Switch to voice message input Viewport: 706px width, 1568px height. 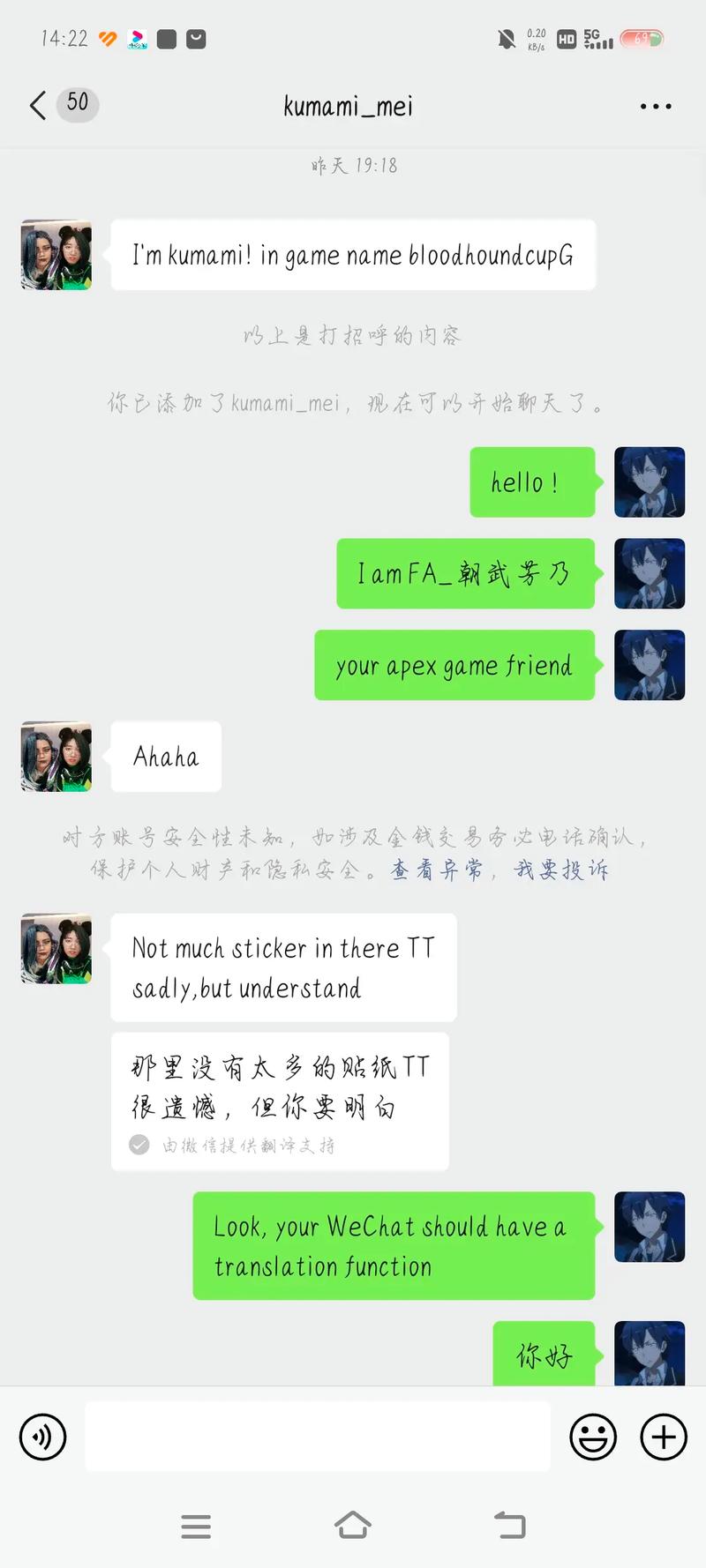[42, 1437]
